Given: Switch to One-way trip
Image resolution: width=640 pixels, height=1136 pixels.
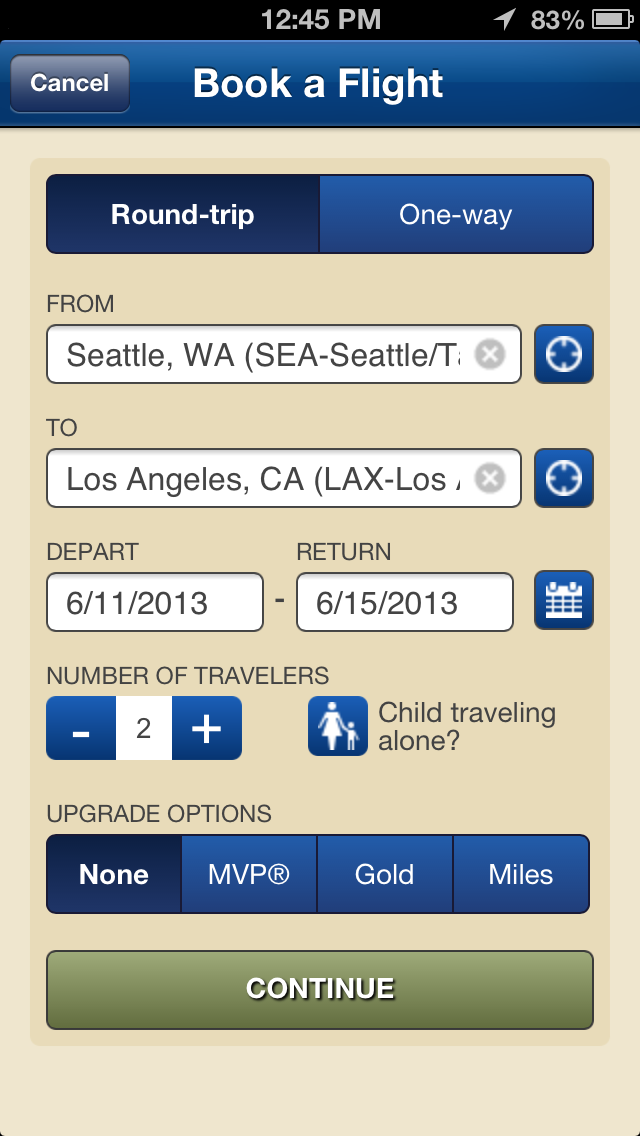Looking at the screenshot, I should pyautogui.click(x=456, y=215).
